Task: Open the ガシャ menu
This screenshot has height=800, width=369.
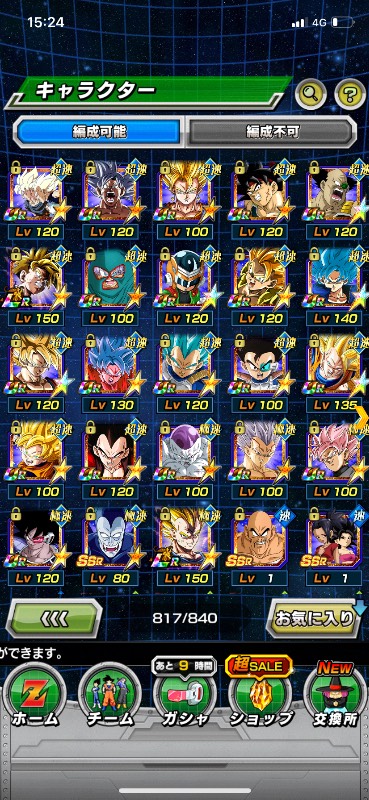Action: point(185,696)
